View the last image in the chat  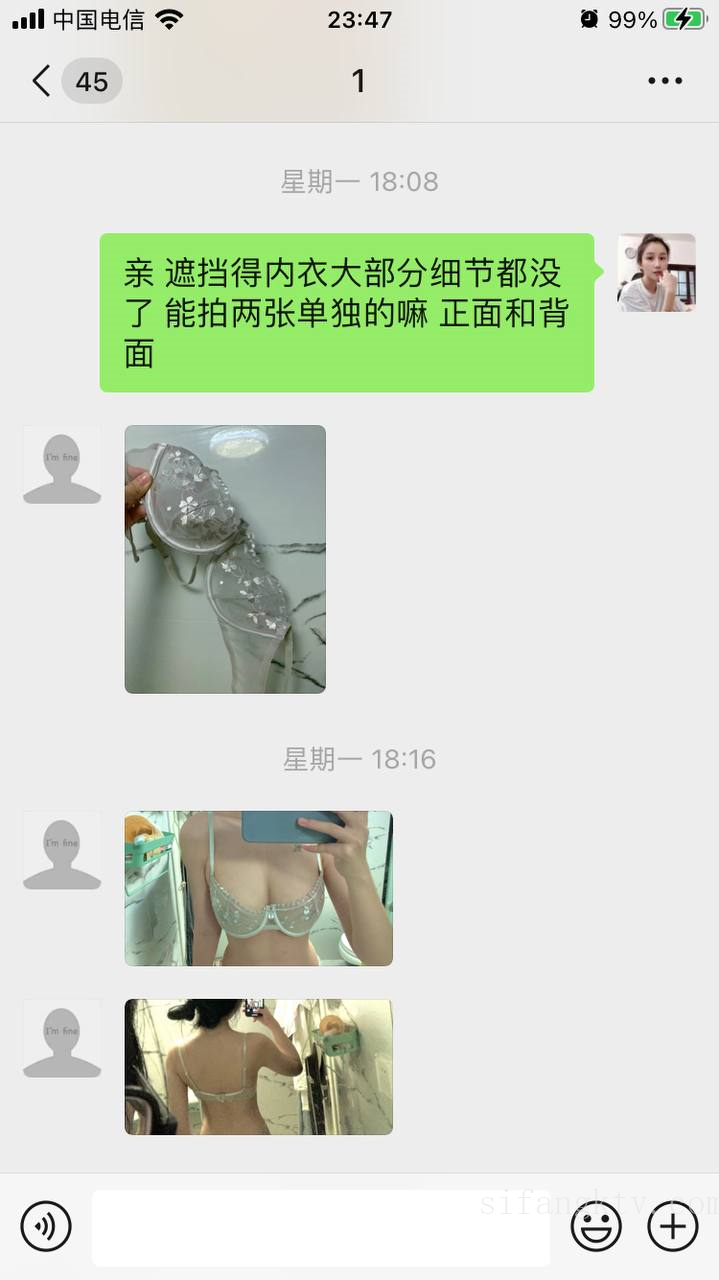tap(258, 1066)
